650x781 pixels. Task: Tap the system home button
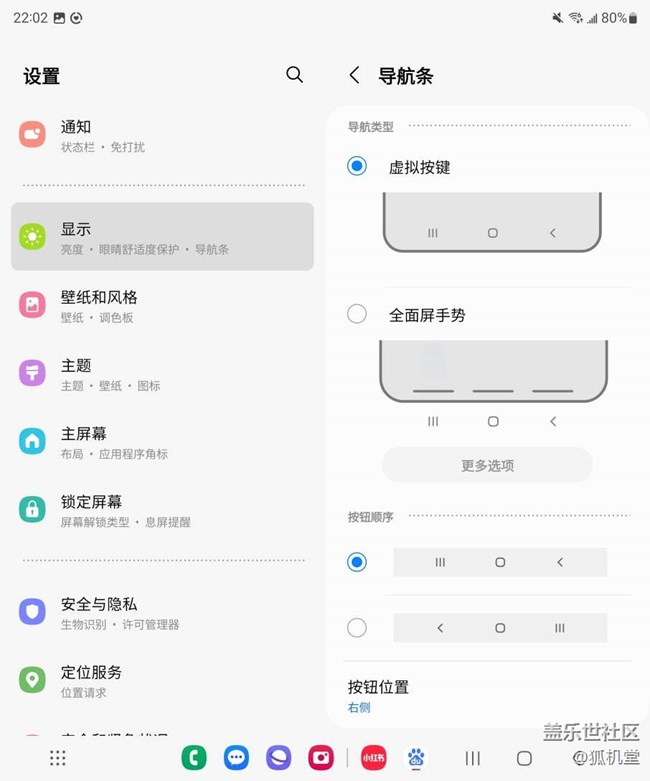tap(524, 758)
